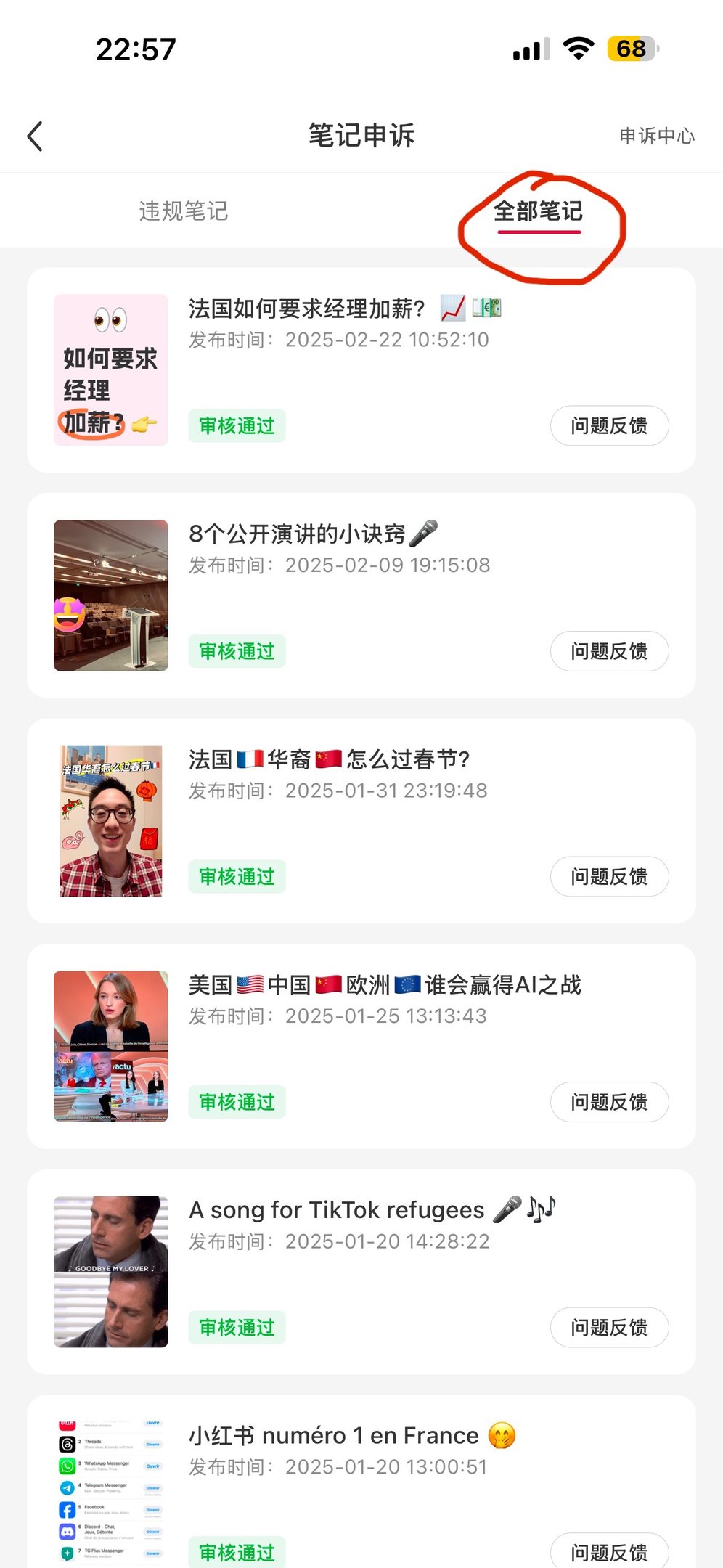Screen dimensions: 723x1568
Task: Switch to the 违规笔记 tab
Action: [x=184, y=211]
